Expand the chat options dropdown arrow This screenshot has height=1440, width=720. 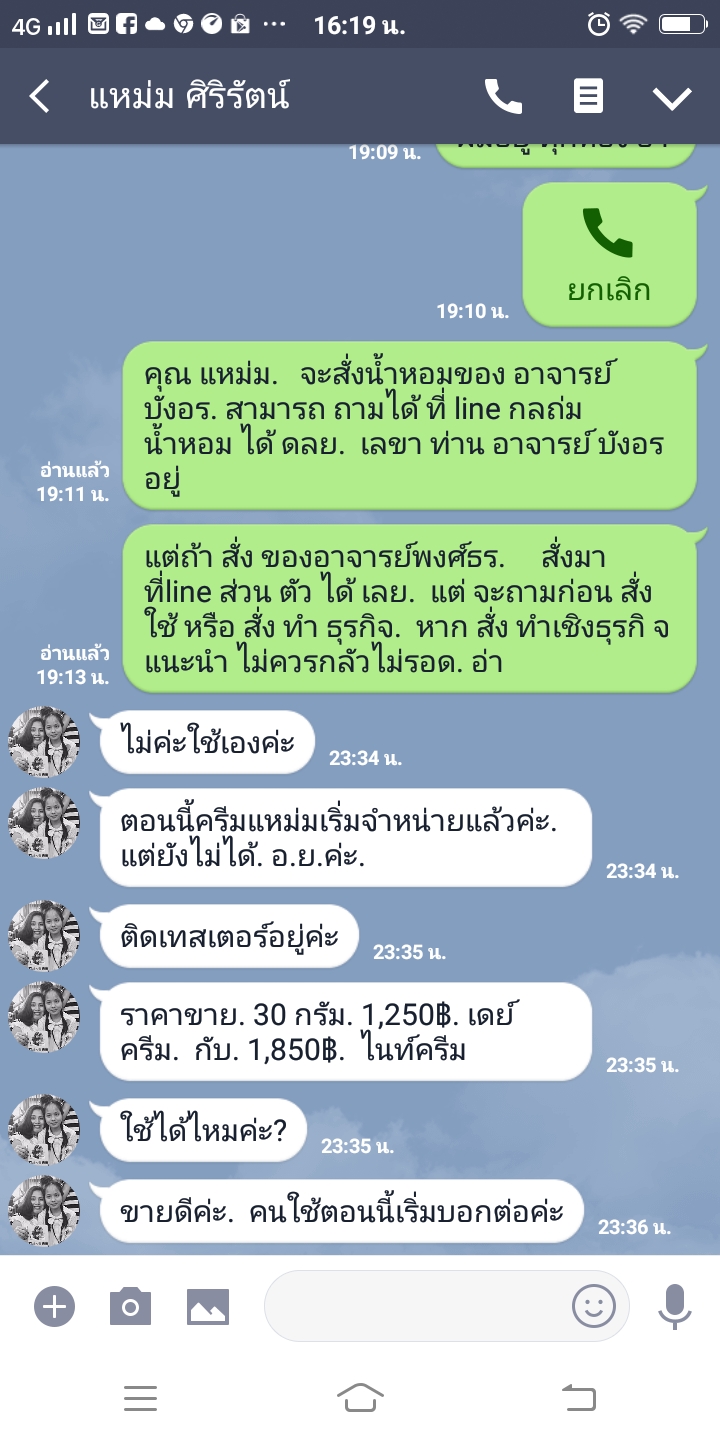(672, 97)
